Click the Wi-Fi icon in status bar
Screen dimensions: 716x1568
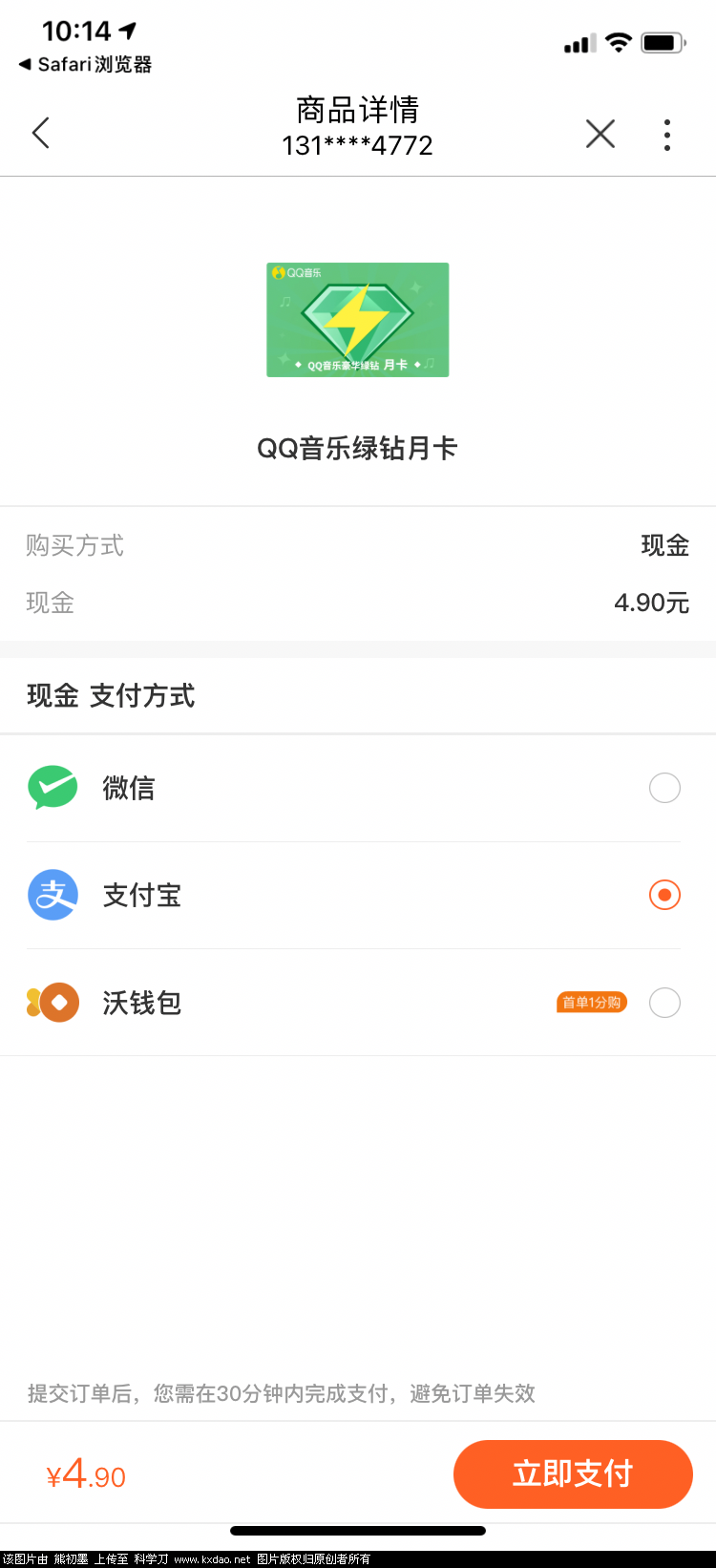618,42
